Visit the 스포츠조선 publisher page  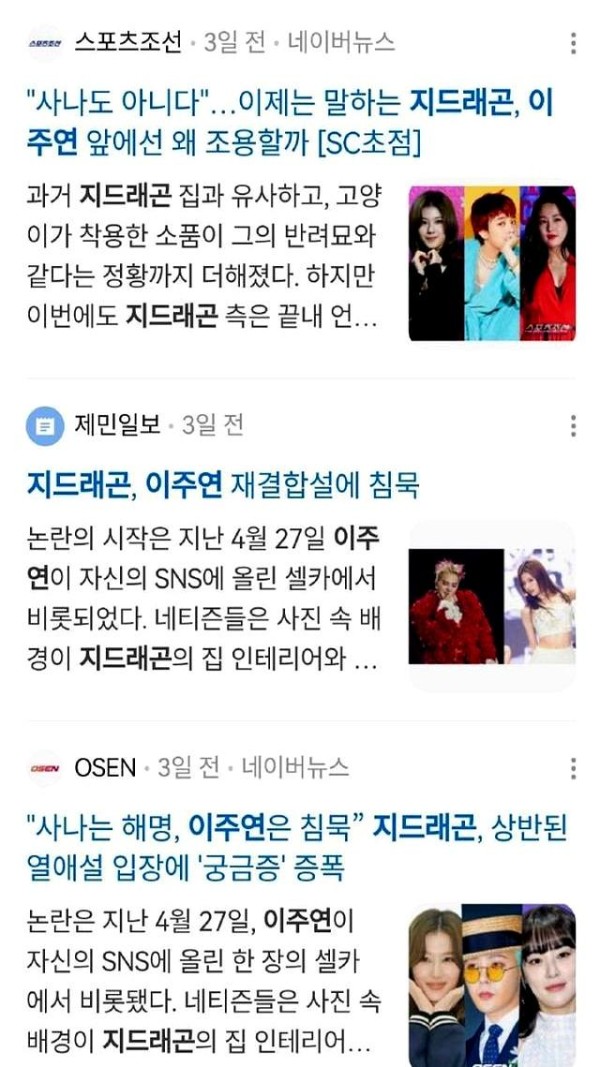click(127, 43)
